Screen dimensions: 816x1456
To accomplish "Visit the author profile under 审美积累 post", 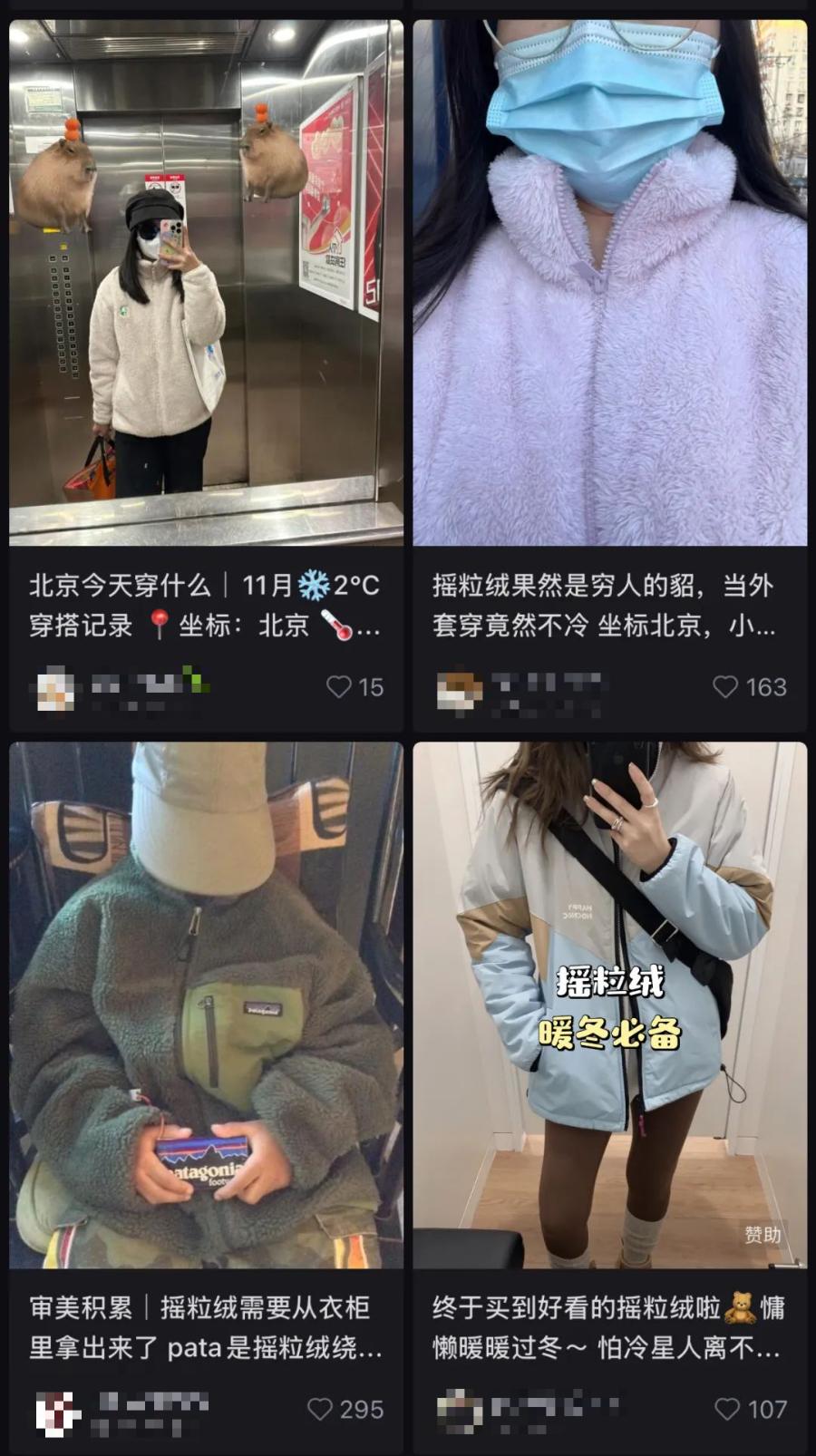I will point(56,1411).
